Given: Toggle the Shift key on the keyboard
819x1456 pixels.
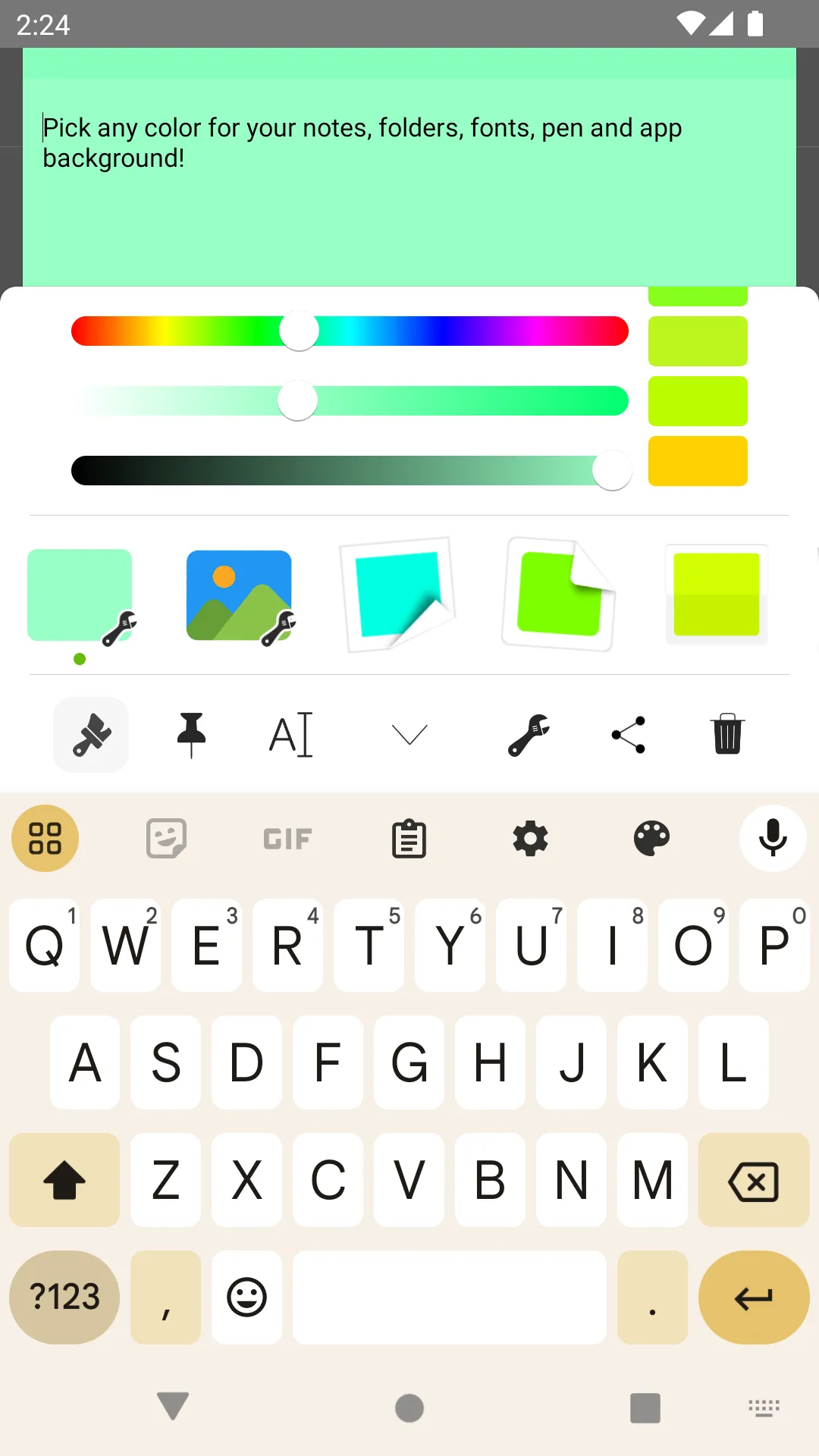Looking at the screenshot, I should coord(64,1180).
